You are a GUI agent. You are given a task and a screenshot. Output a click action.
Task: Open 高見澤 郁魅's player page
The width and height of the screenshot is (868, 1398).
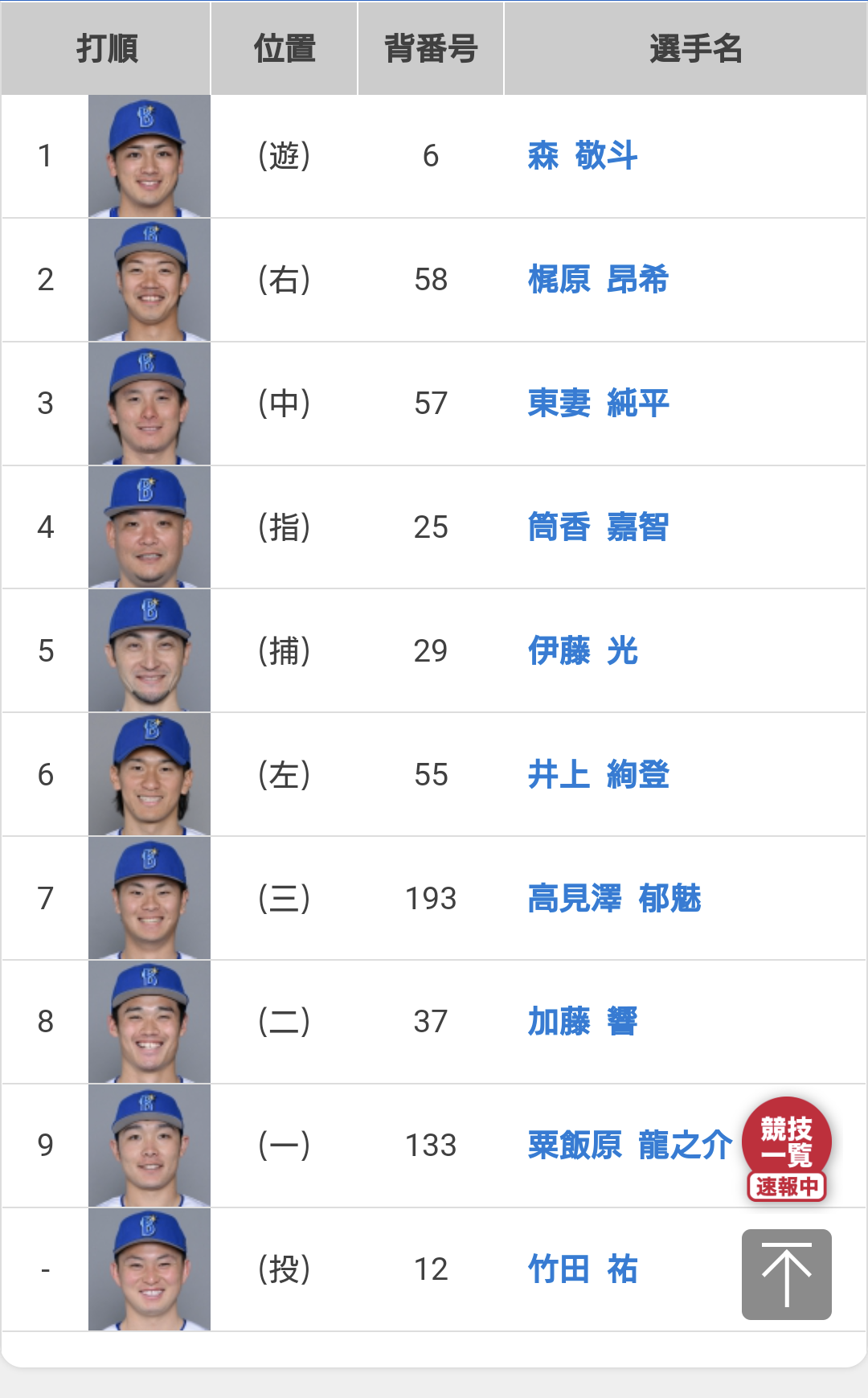[x=614, y=899]
